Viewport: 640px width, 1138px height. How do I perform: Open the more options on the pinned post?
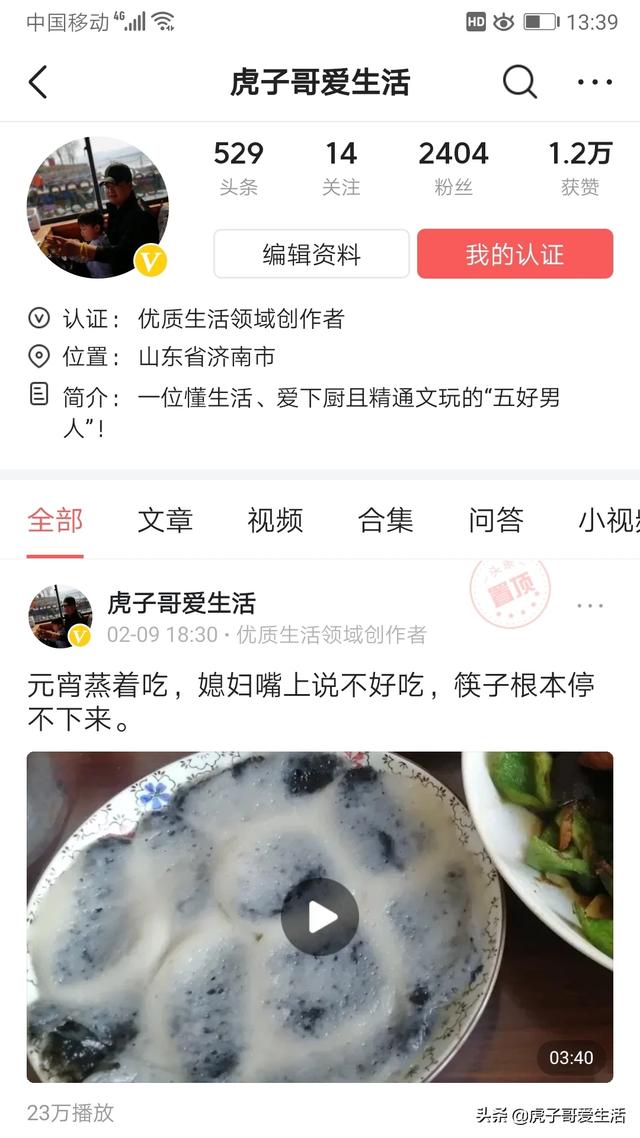[x=590, y=606]
